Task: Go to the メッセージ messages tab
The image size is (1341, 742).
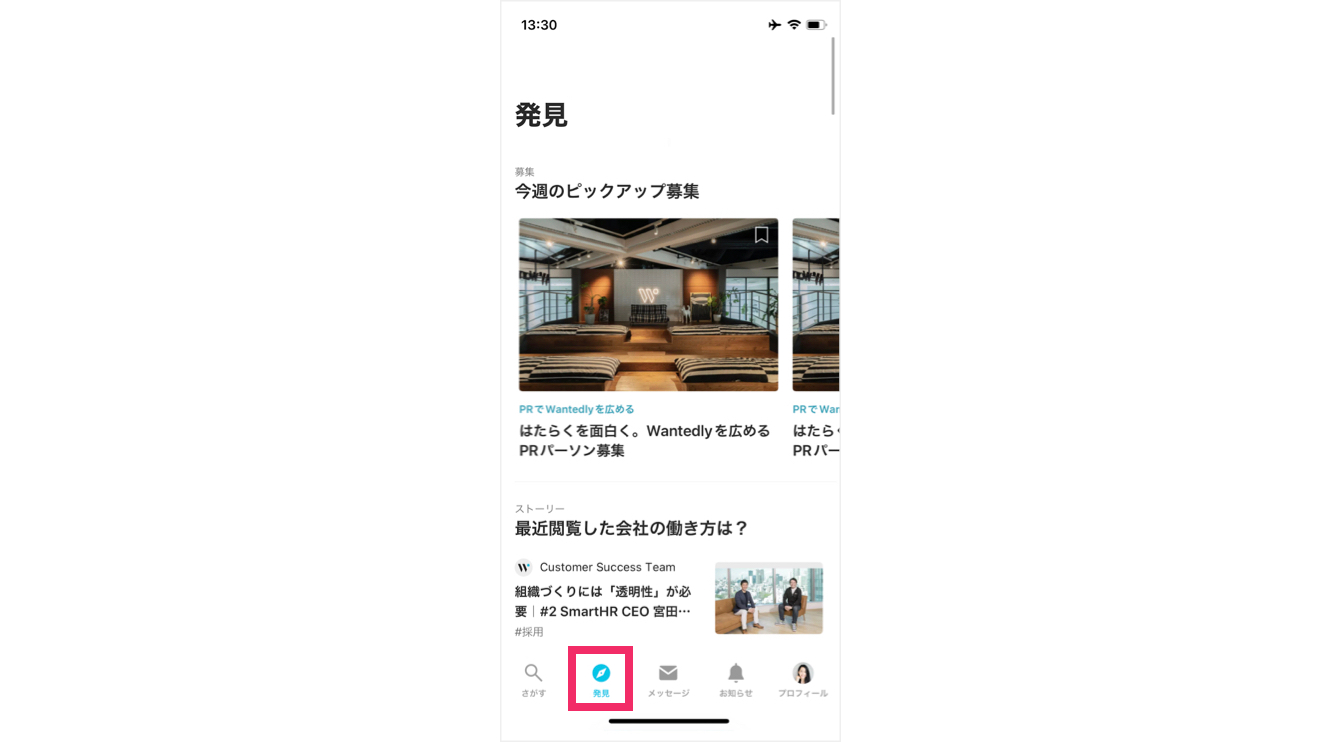Action: pos(668,679)
